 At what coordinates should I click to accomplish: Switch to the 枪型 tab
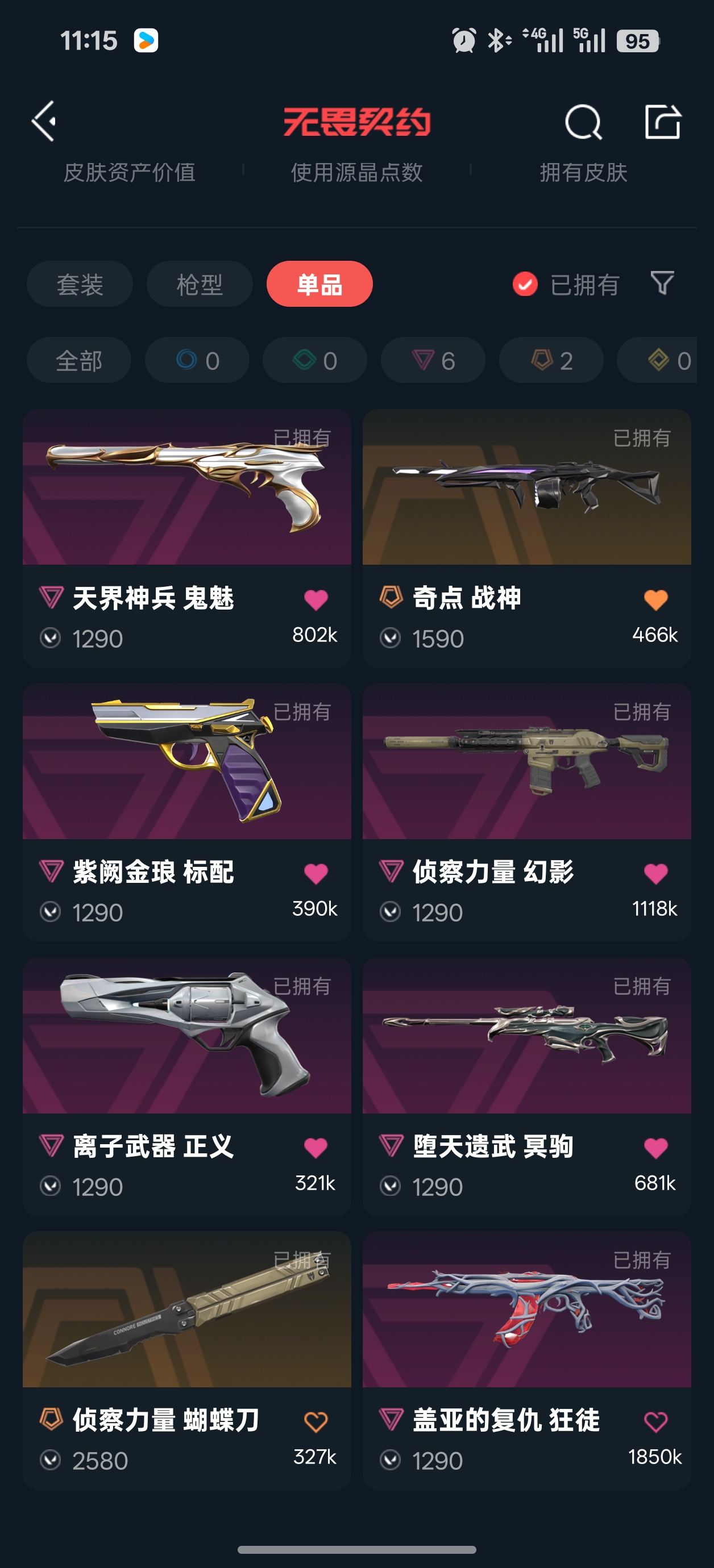(x=199, y=284)
